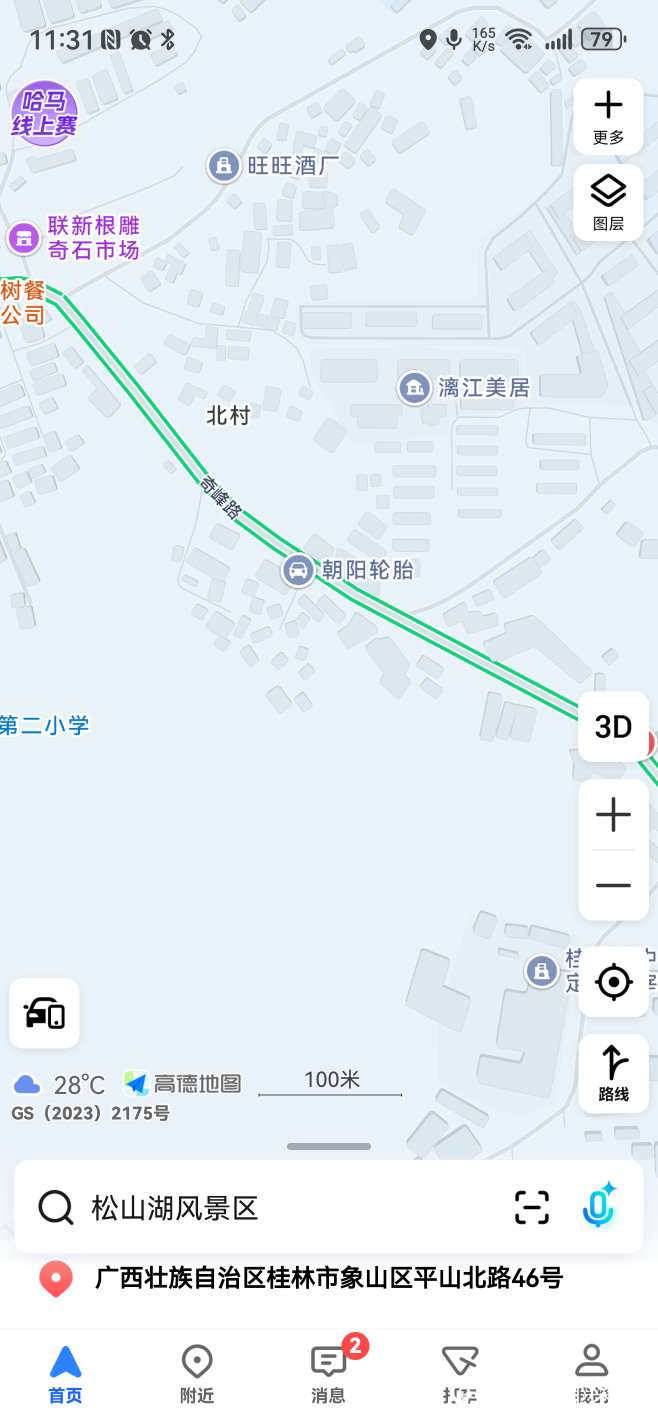Open the 我的 profile tab
658x1416 pixels.
(x=592, y=1373)
